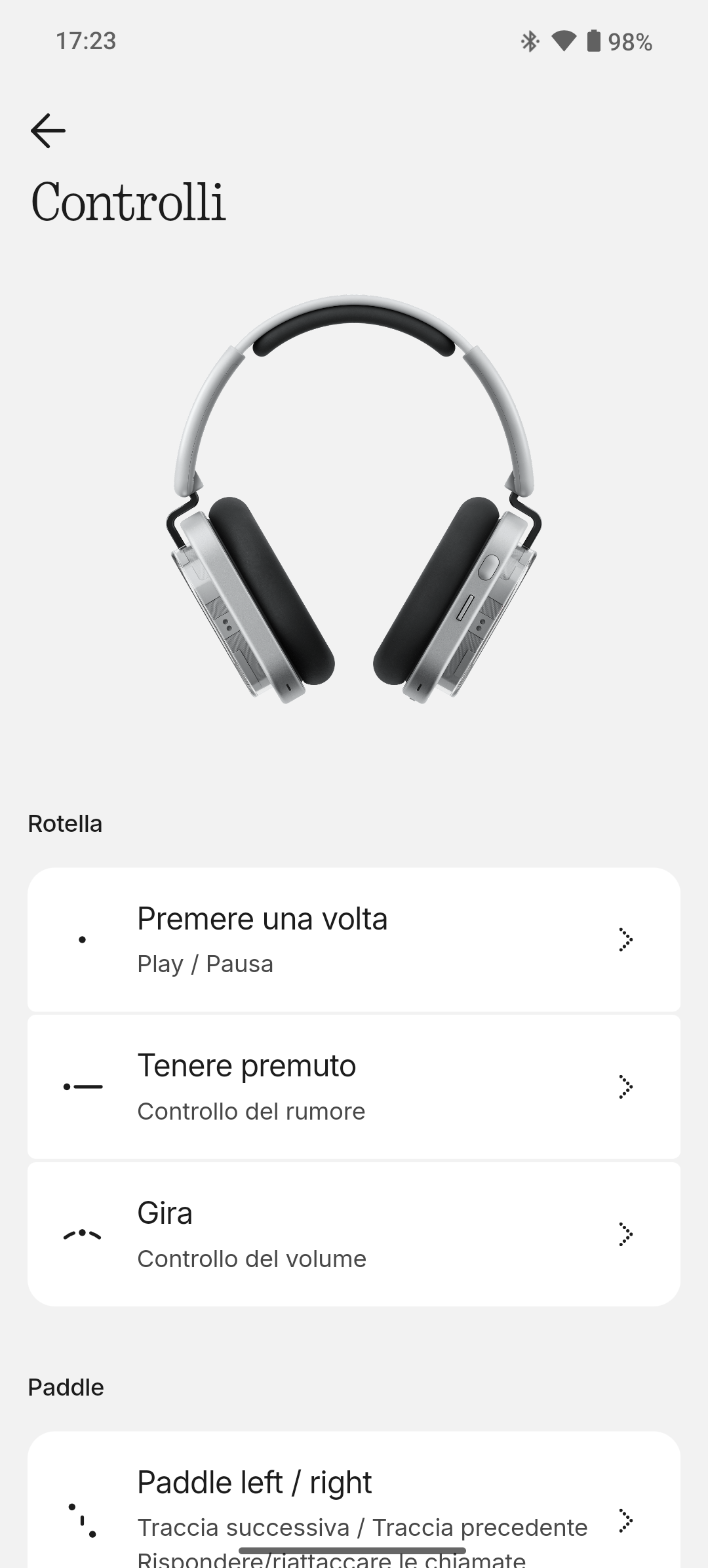Go back from the Controlli screen
This screenshot has width=708, height=1568.
click(x=49, y=130)
